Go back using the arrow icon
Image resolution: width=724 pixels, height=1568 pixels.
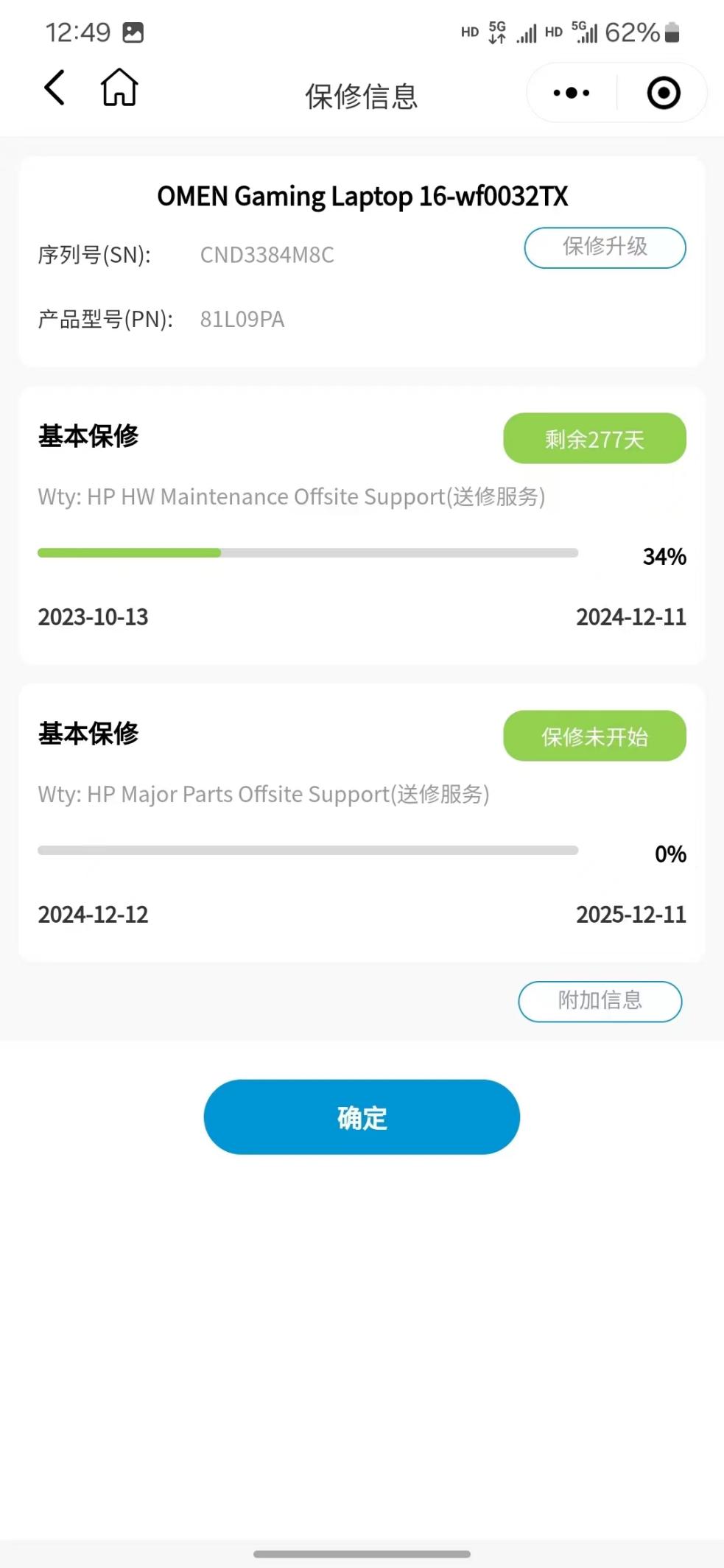55,88
